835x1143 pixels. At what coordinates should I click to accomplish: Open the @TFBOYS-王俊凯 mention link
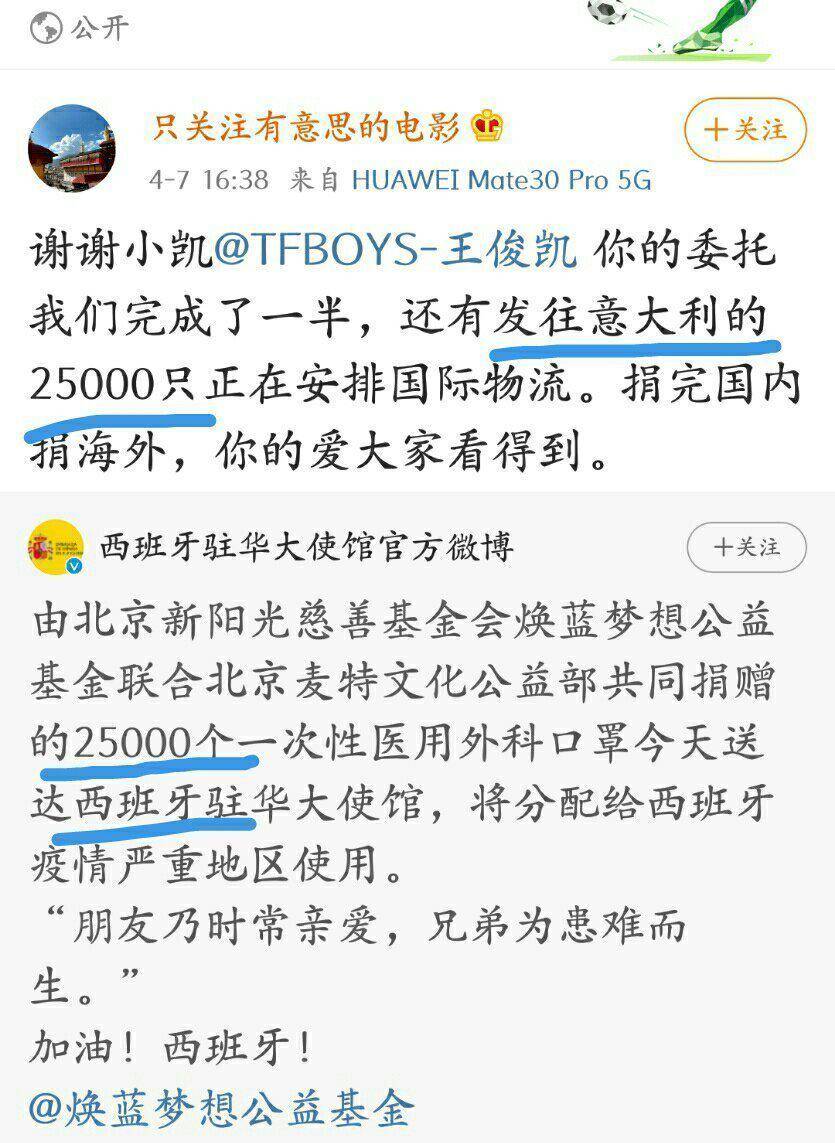point(395,251)
